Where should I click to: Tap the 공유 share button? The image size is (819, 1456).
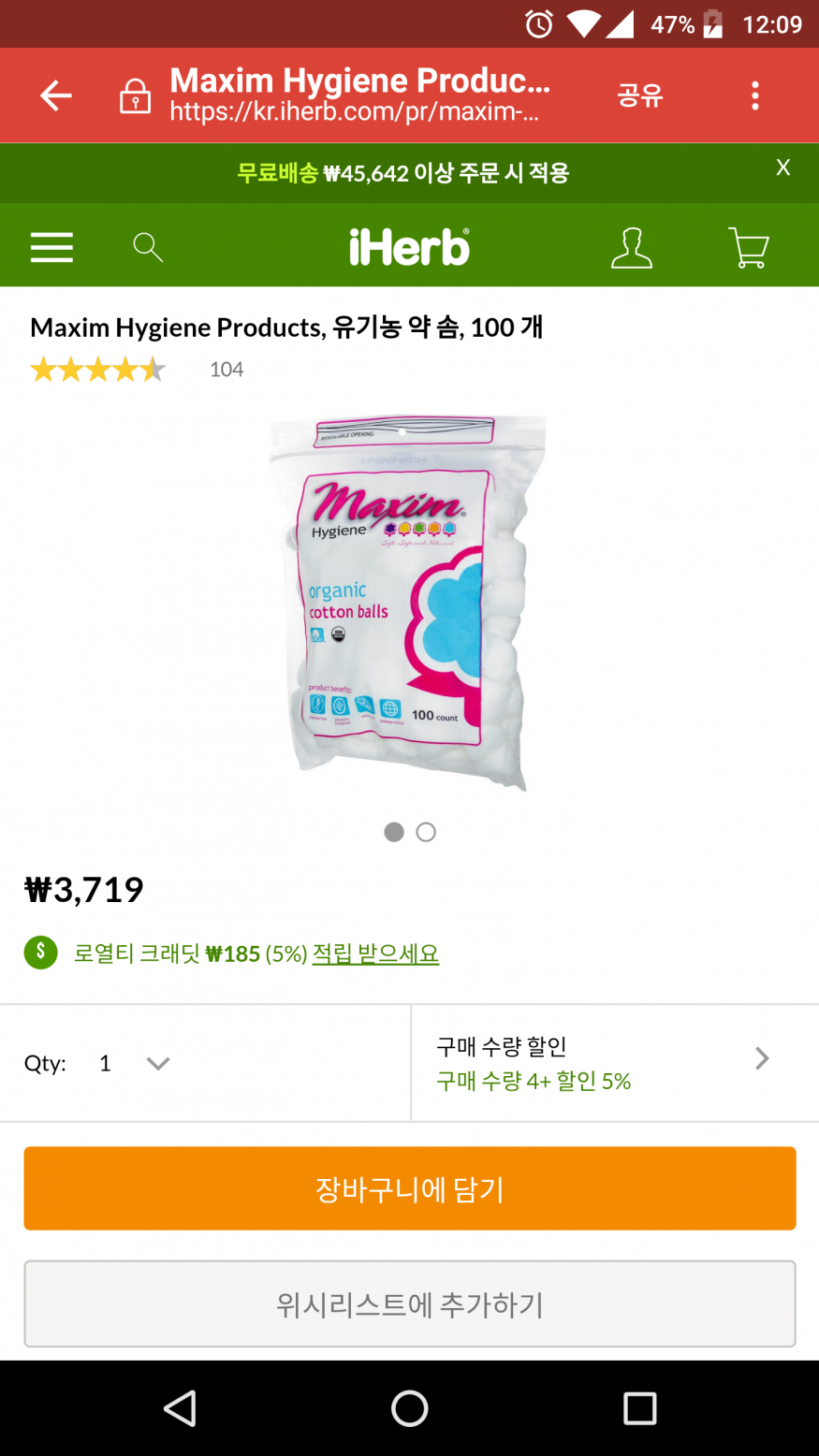tap(640, 95)
